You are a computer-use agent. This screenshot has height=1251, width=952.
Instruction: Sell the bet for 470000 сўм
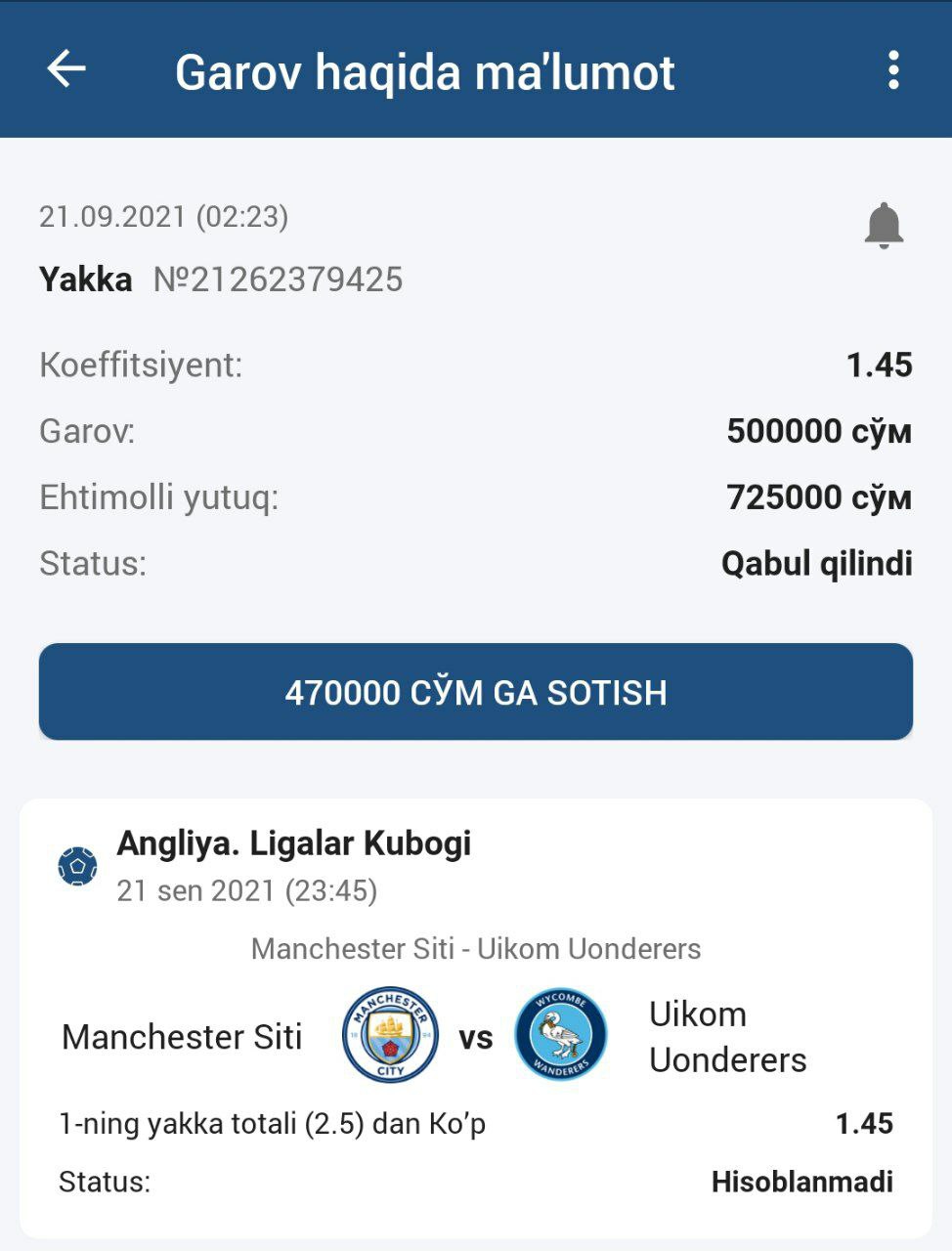tap(476, 692)
